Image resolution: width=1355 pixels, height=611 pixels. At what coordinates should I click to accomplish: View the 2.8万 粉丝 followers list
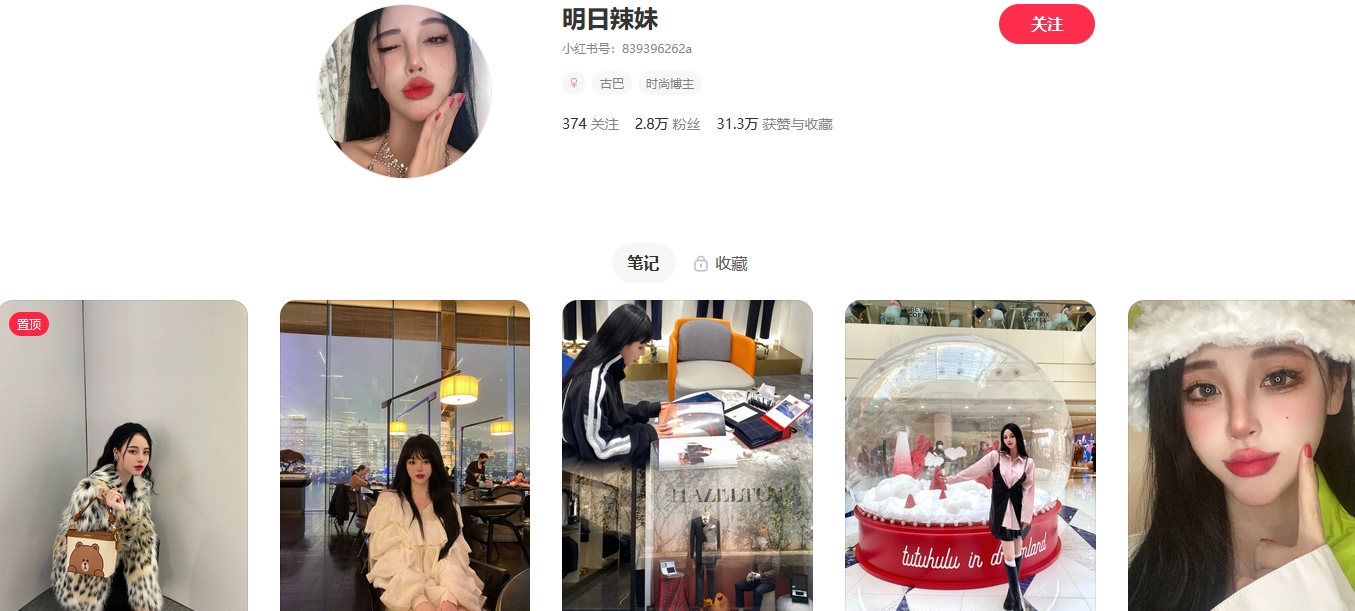click(x=667, y=124)
